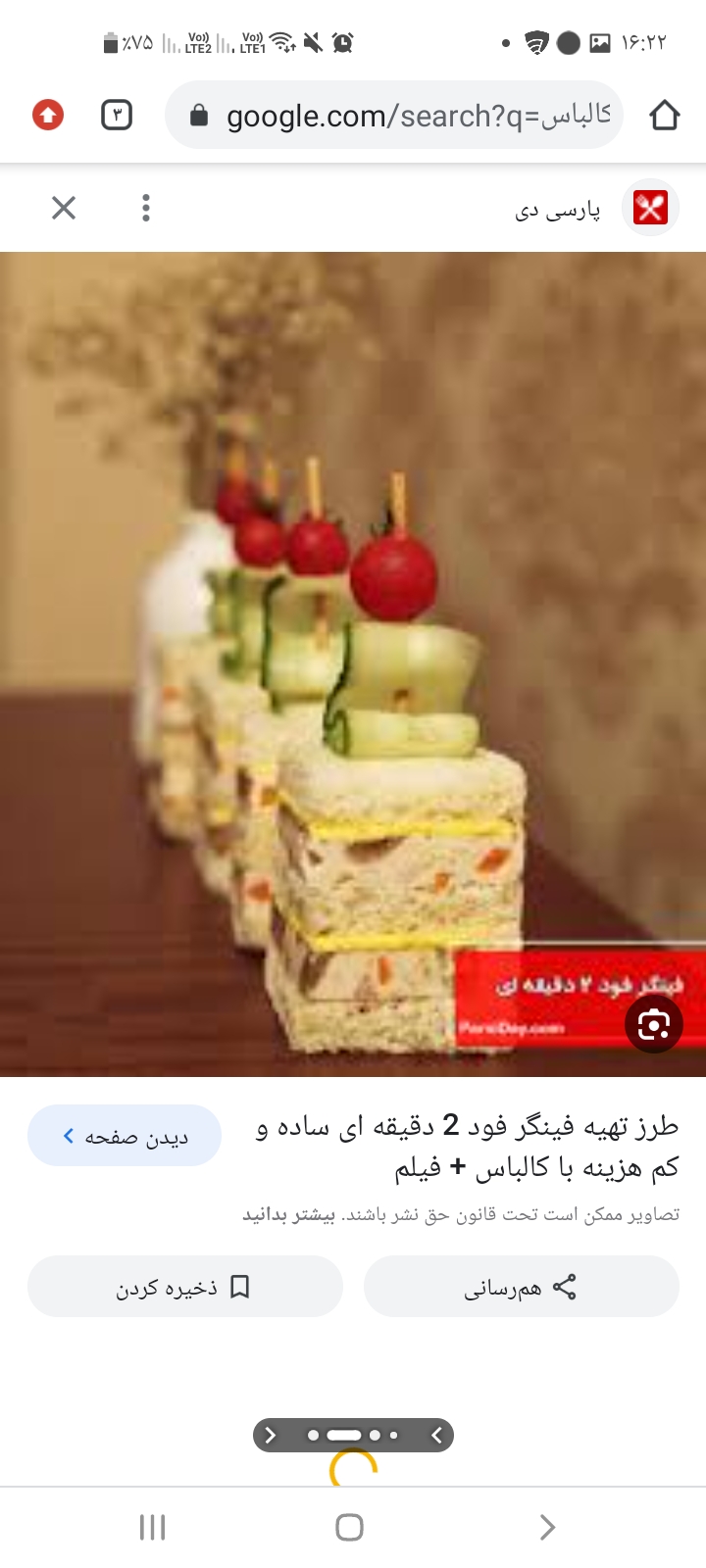Image resolution: width=706 pixels, height=1568 pixels.
Task: Open the finger food photo
Action: click(x=353, y=663)
